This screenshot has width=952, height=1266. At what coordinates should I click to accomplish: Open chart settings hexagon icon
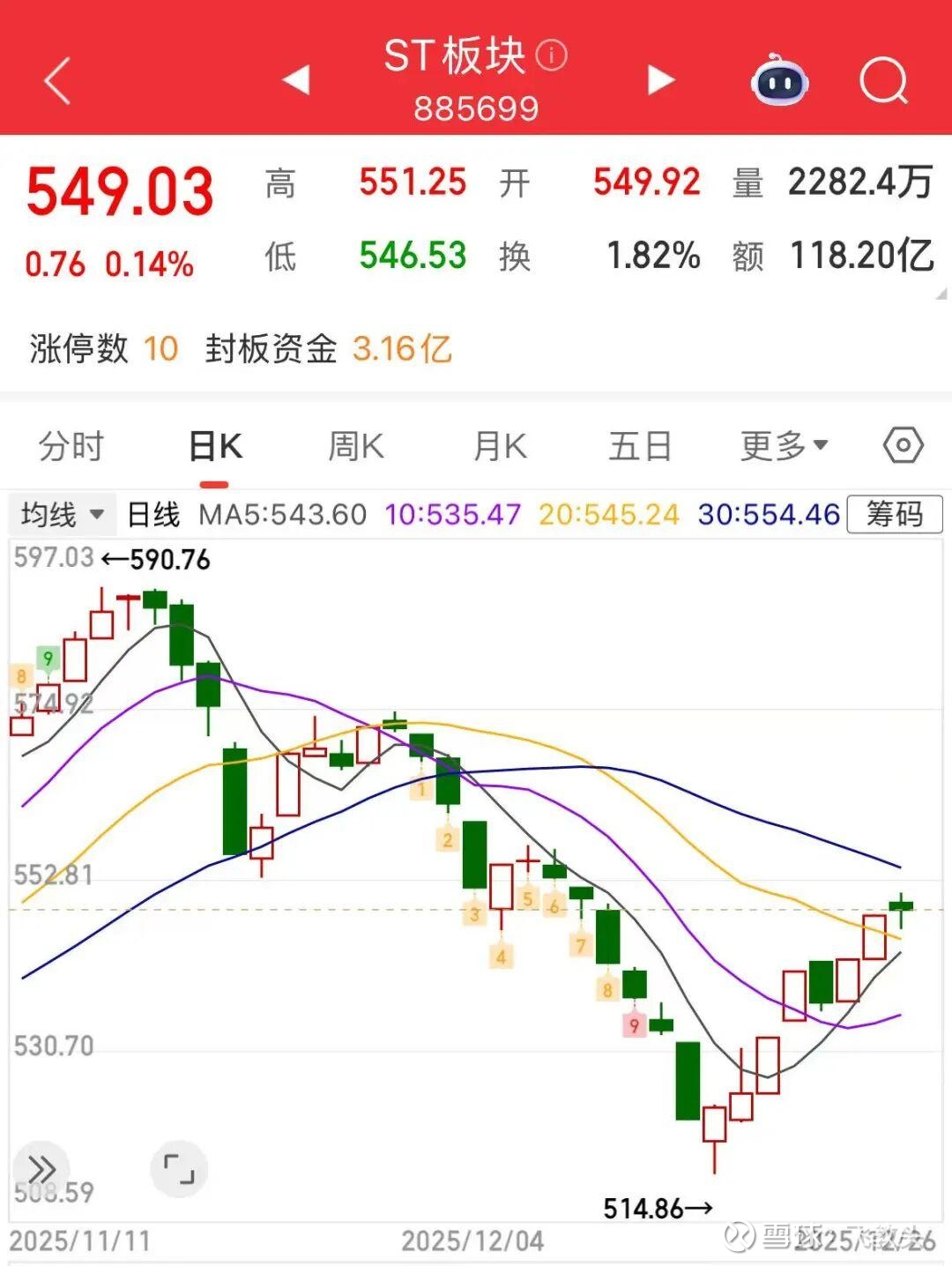(903, 446)
